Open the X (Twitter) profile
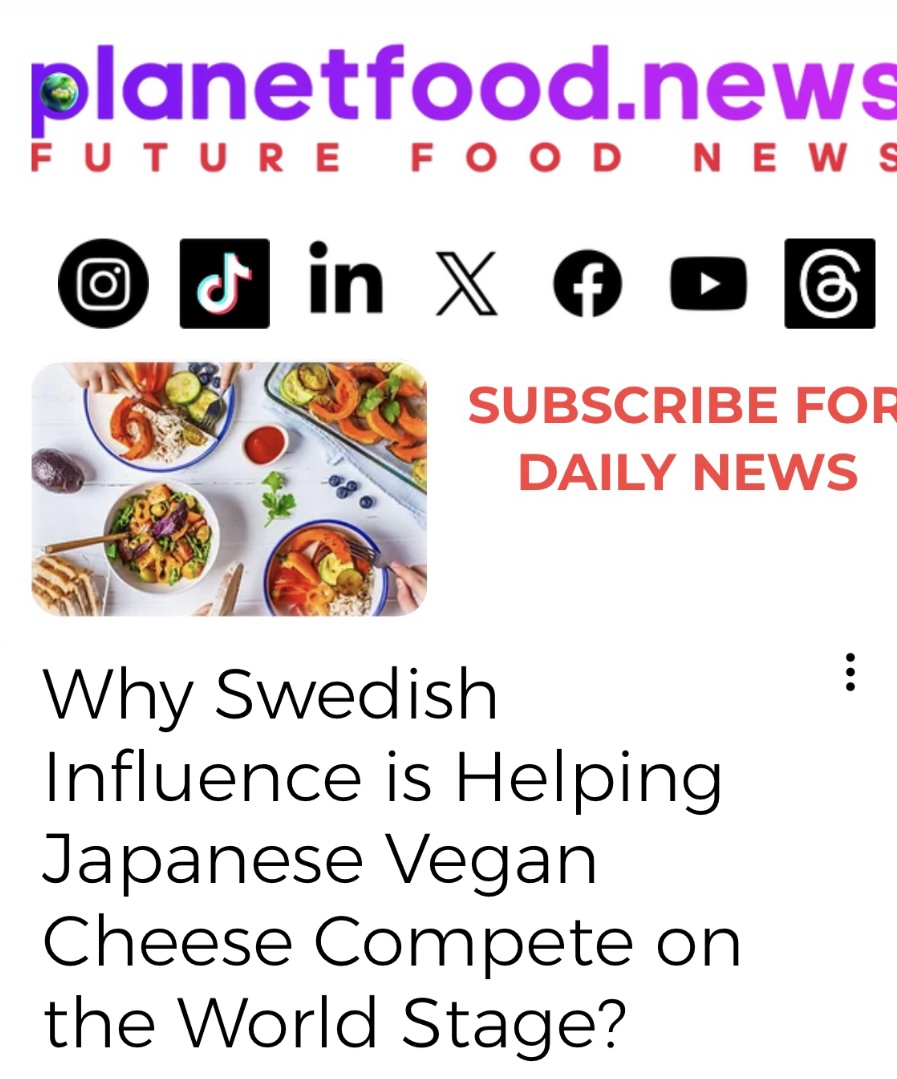The height and width of the screenshot is (1079, 897). (468, 285)
